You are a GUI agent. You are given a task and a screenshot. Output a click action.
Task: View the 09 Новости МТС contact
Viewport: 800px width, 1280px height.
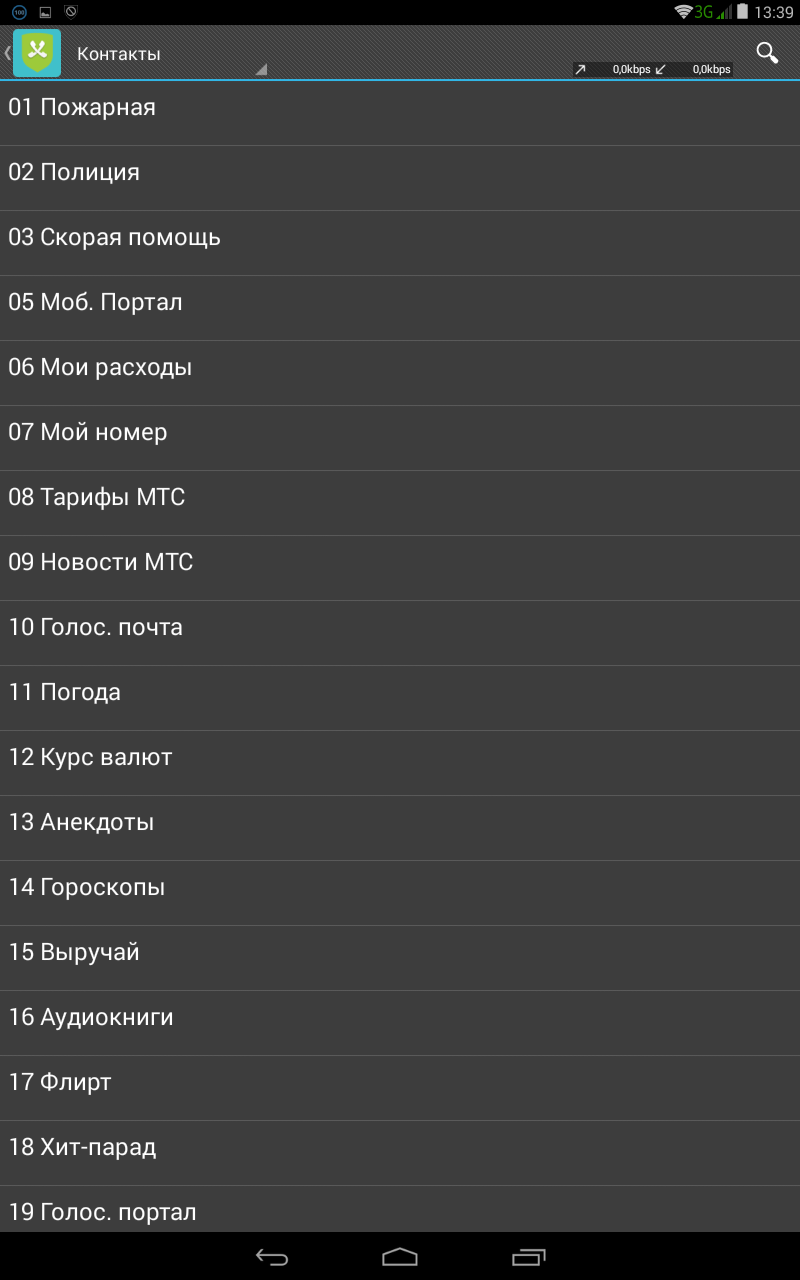[x=400, y=563]
